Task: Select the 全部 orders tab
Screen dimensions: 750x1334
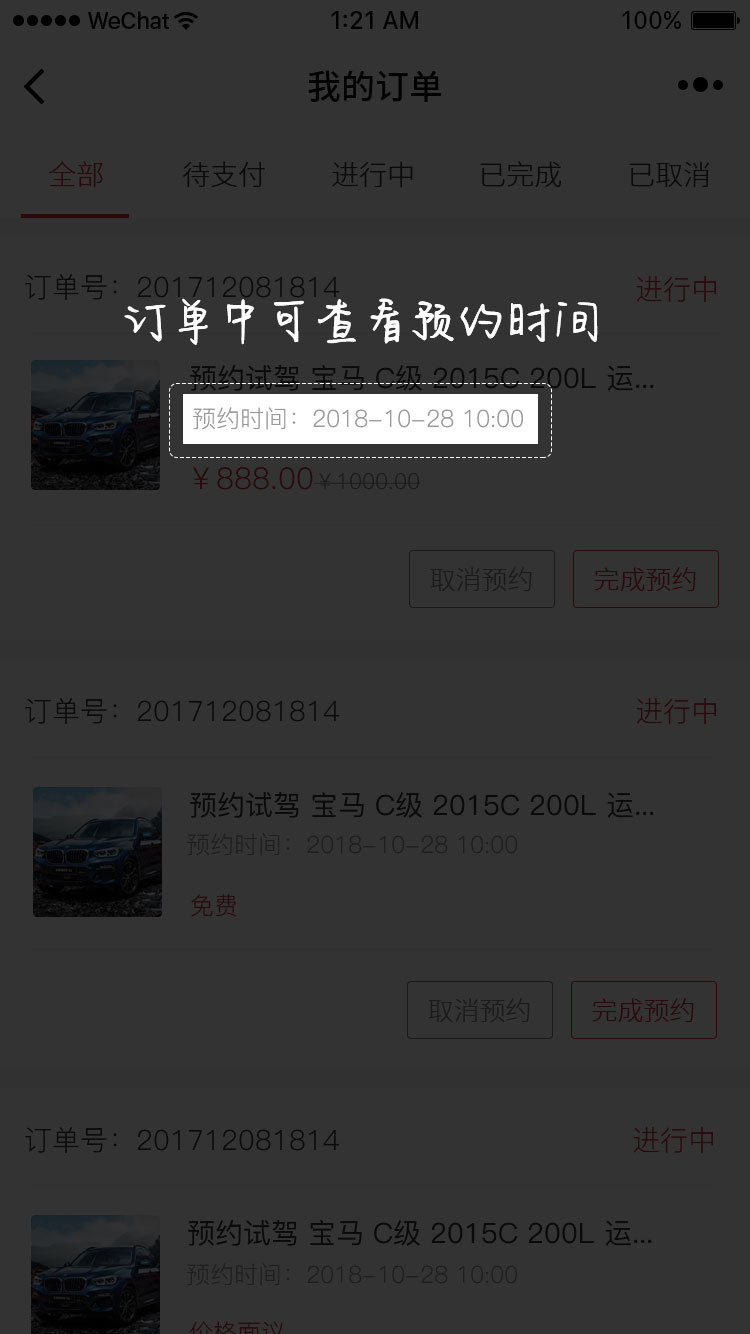Action: pos(76,176)
